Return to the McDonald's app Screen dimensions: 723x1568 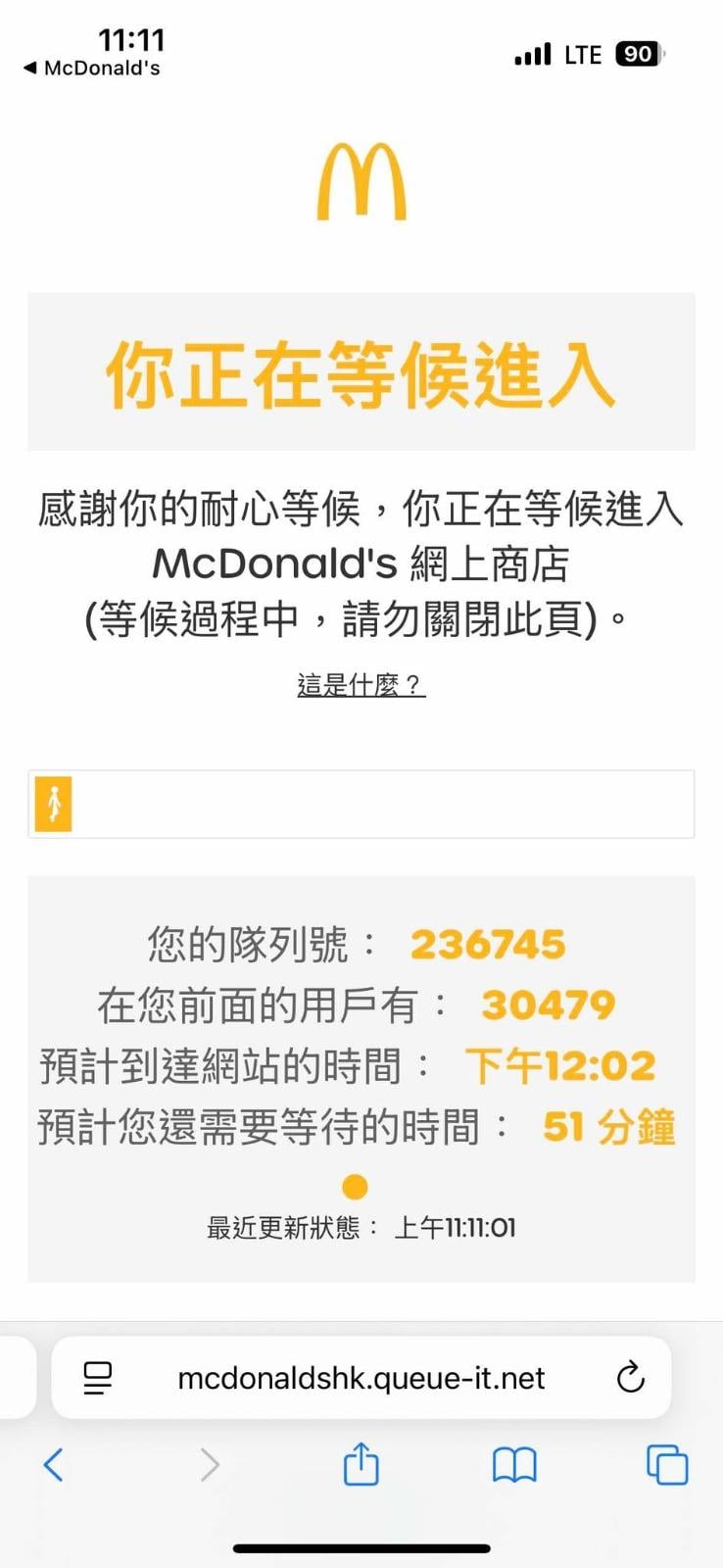[91, 68]
